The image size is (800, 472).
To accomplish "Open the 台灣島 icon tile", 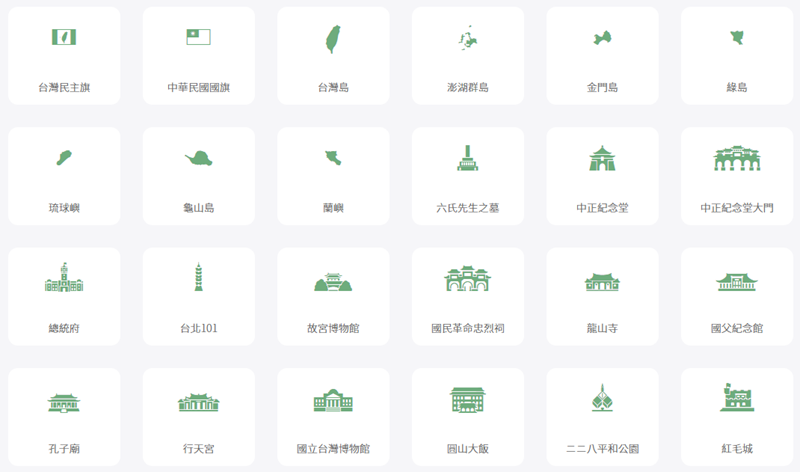I will click(333, 56).
